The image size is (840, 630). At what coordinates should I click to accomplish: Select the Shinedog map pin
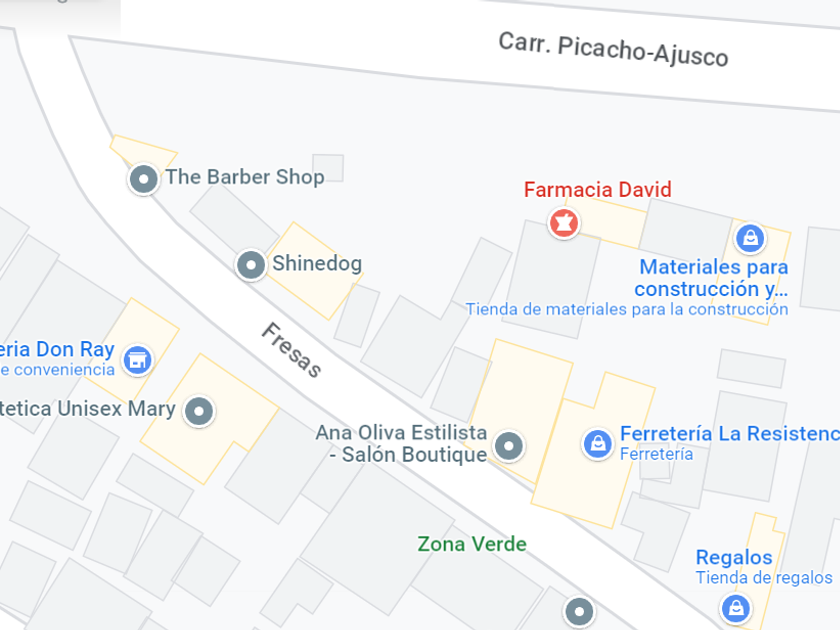250,264
